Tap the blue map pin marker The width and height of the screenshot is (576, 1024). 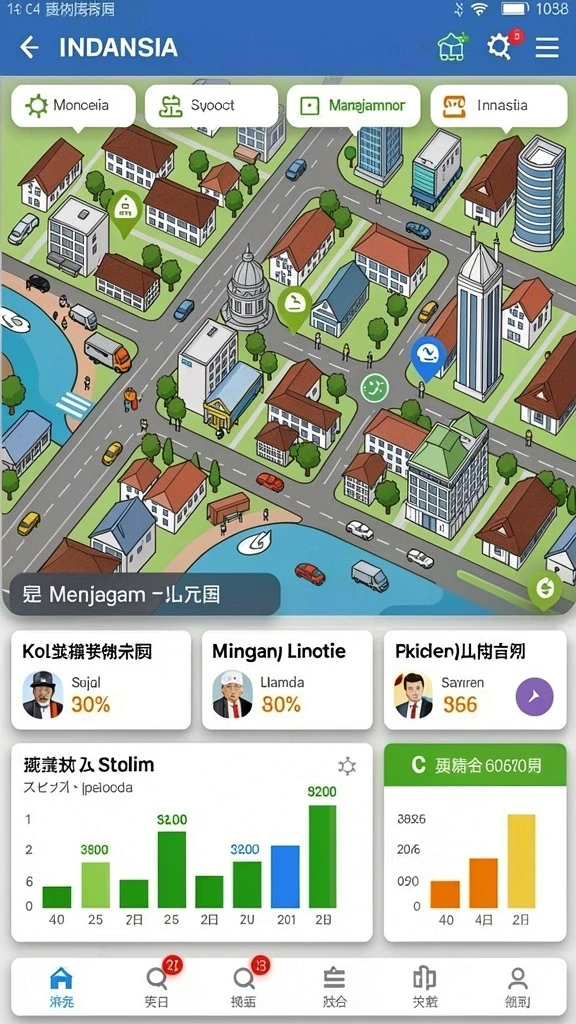coord(428,359)
